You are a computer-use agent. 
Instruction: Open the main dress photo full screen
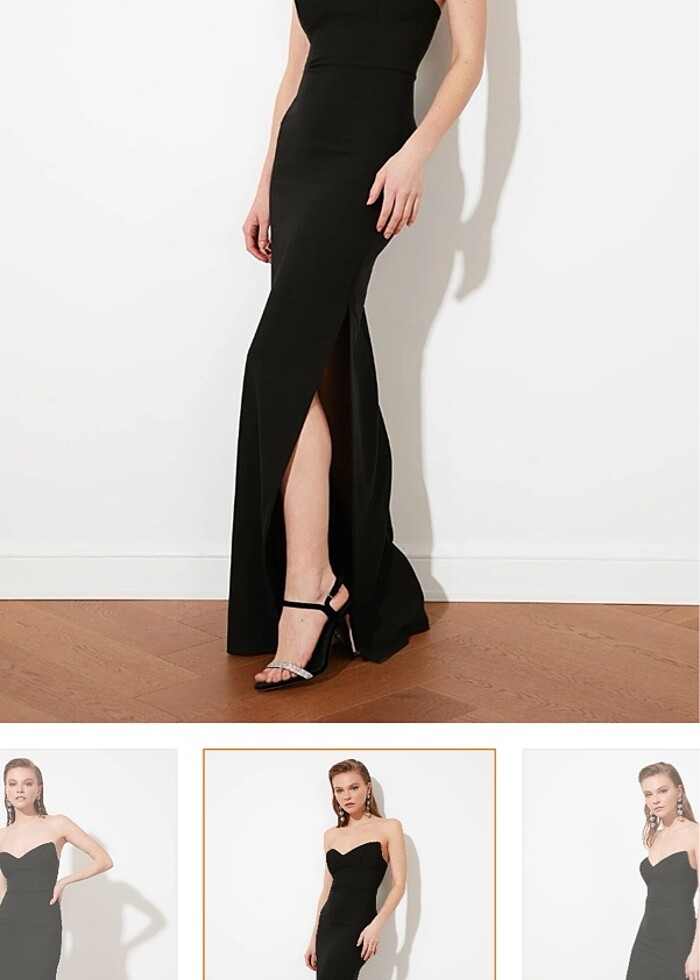coord(350,360)
